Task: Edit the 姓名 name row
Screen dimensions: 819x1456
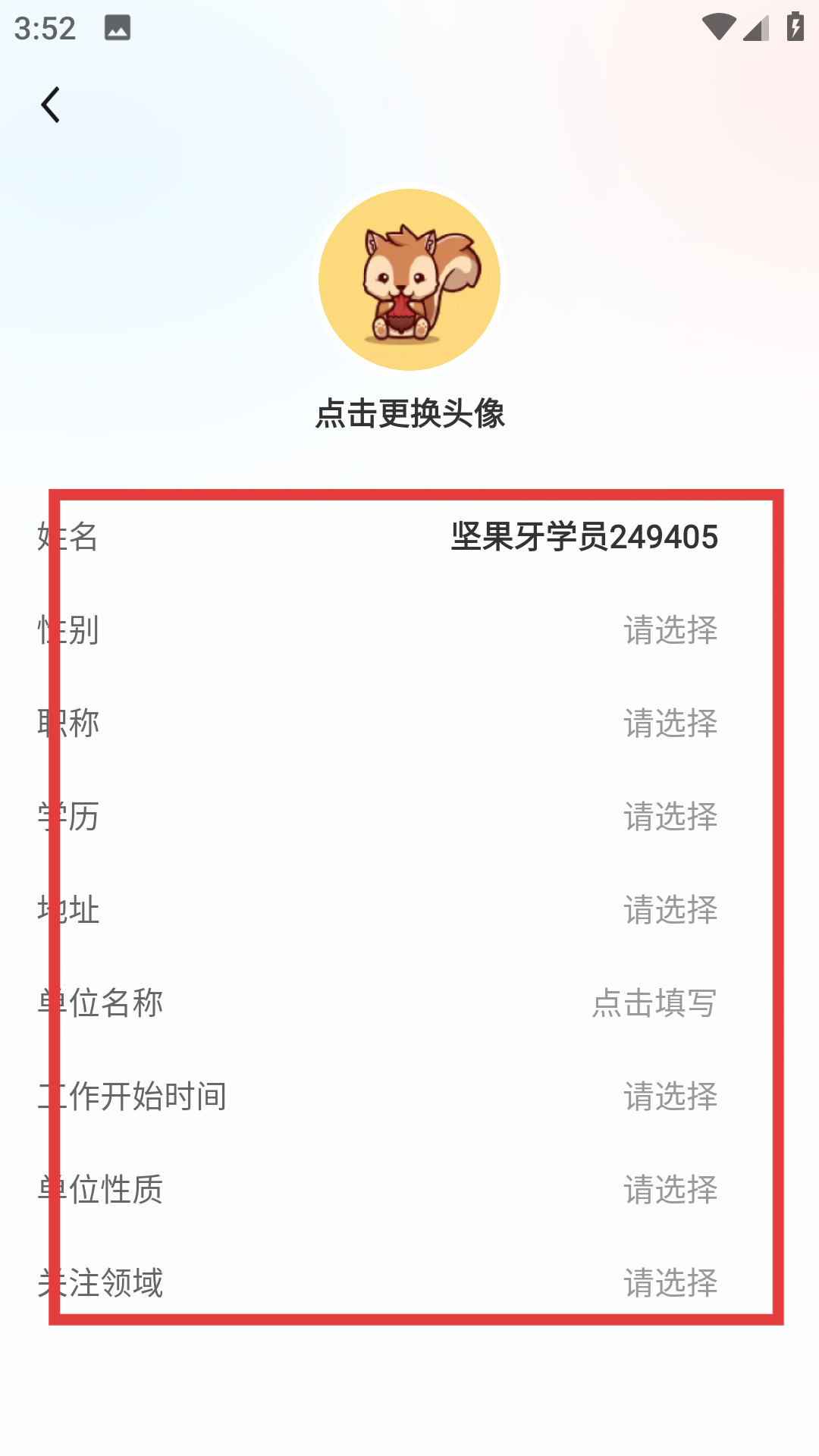Action: click(409, 537)
